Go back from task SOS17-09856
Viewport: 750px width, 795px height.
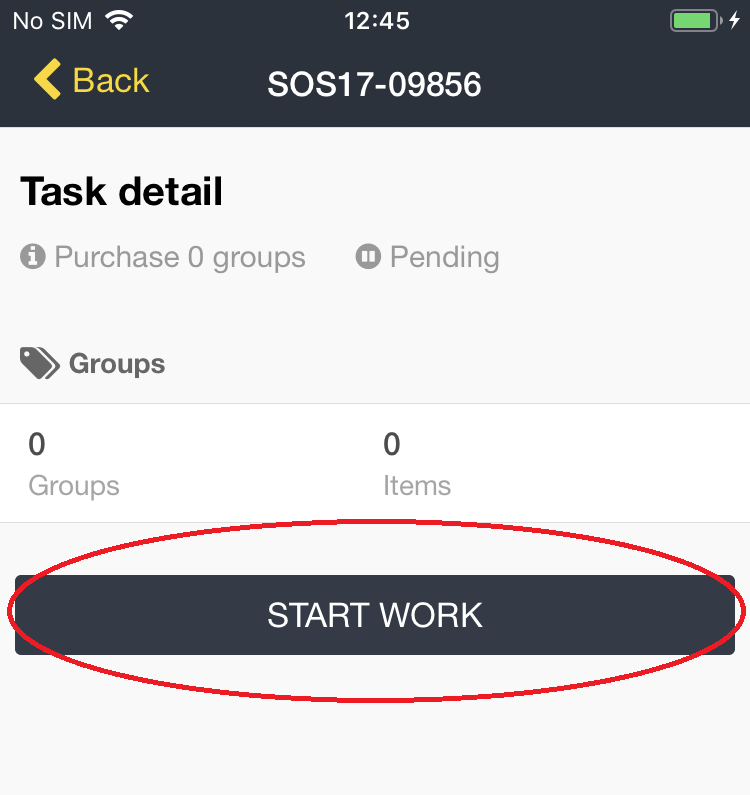(91, 81)
